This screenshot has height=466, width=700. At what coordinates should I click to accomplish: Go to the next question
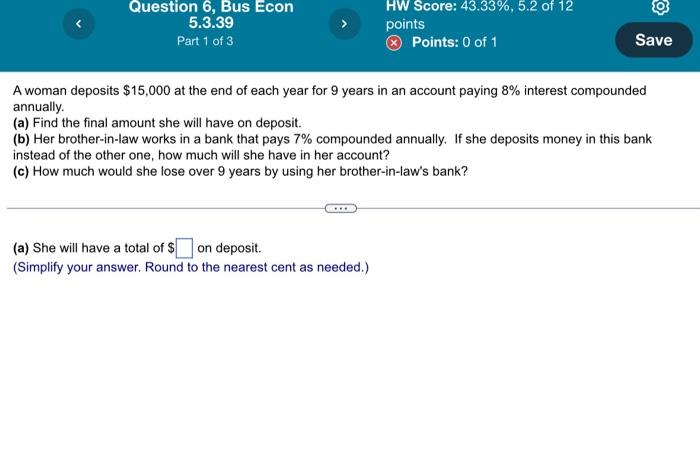[x=345, y=22]
